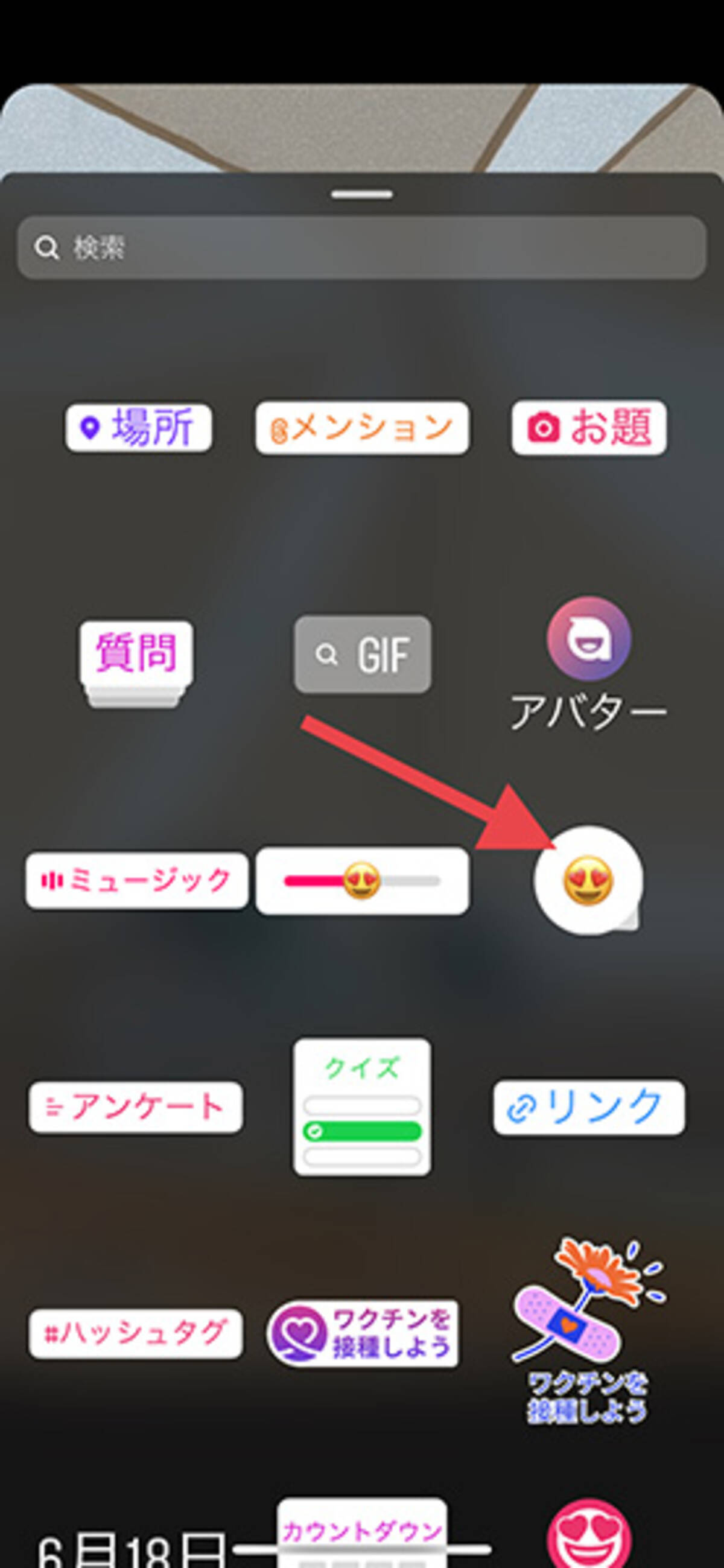Add the ミュージック music sticker

(137, 880)
